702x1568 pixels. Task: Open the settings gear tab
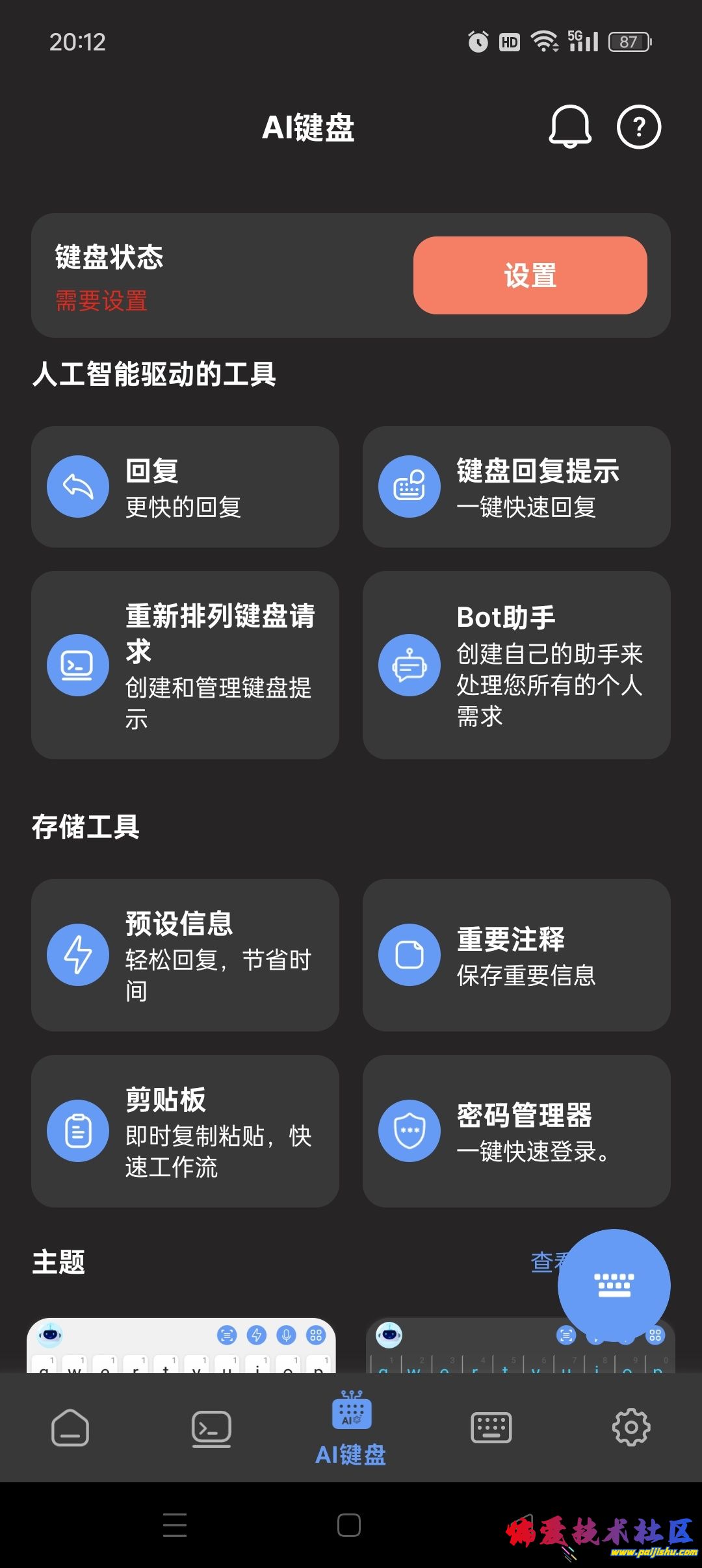pyautogui.click(x=630, y=1428)
